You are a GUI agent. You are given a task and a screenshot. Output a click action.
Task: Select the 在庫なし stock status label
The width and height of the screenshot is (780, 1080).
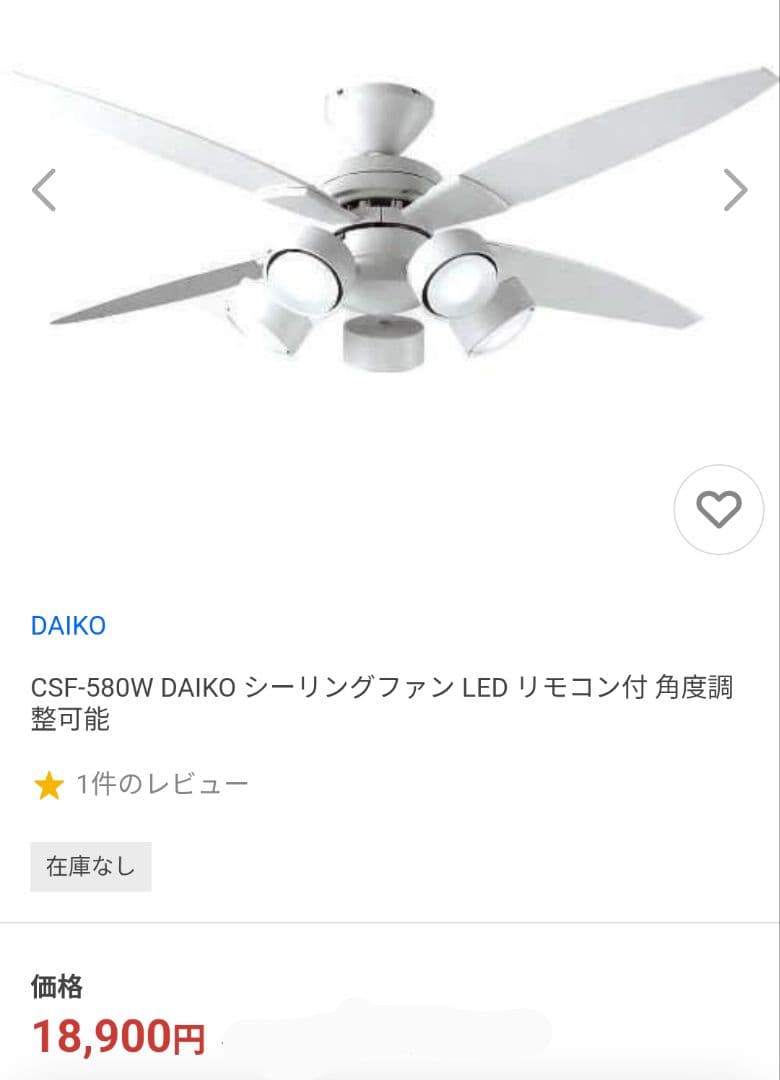(x=90, y=867)
